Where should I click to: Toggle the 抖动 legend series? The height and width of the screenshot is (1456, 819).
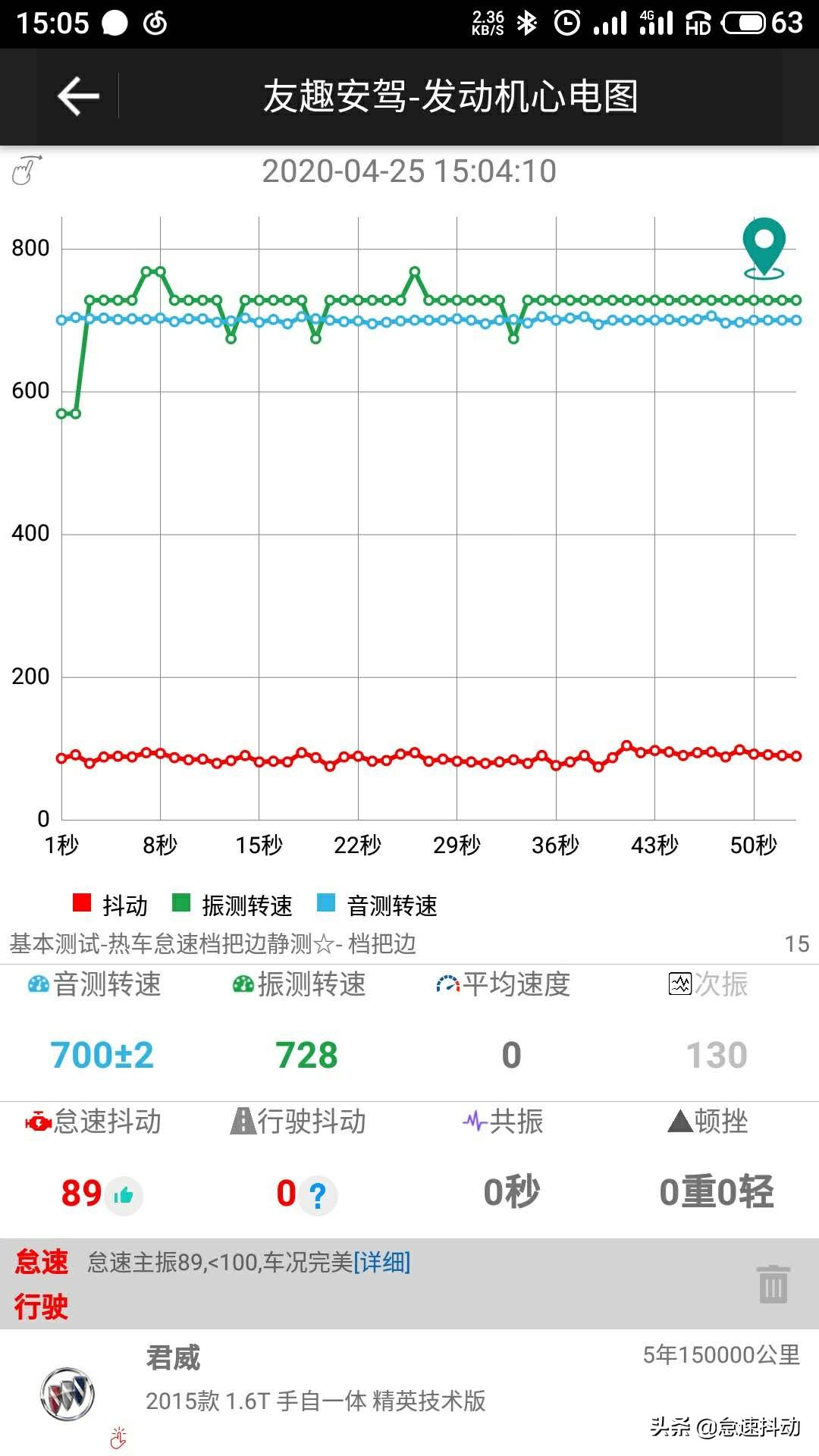(110, 905)
